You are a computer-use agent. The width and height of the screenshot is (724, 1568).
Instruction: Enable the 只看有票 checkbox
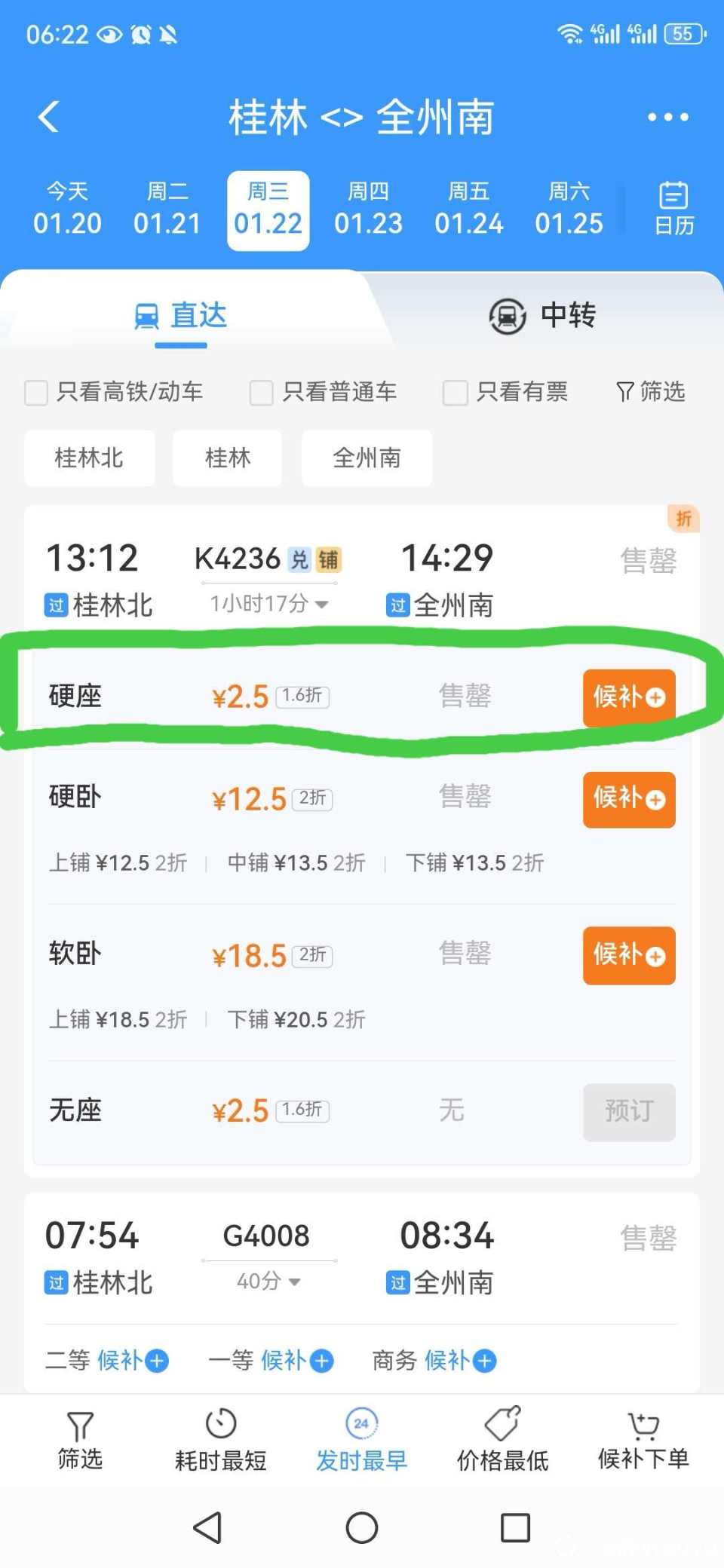click(x=456, y=392)
